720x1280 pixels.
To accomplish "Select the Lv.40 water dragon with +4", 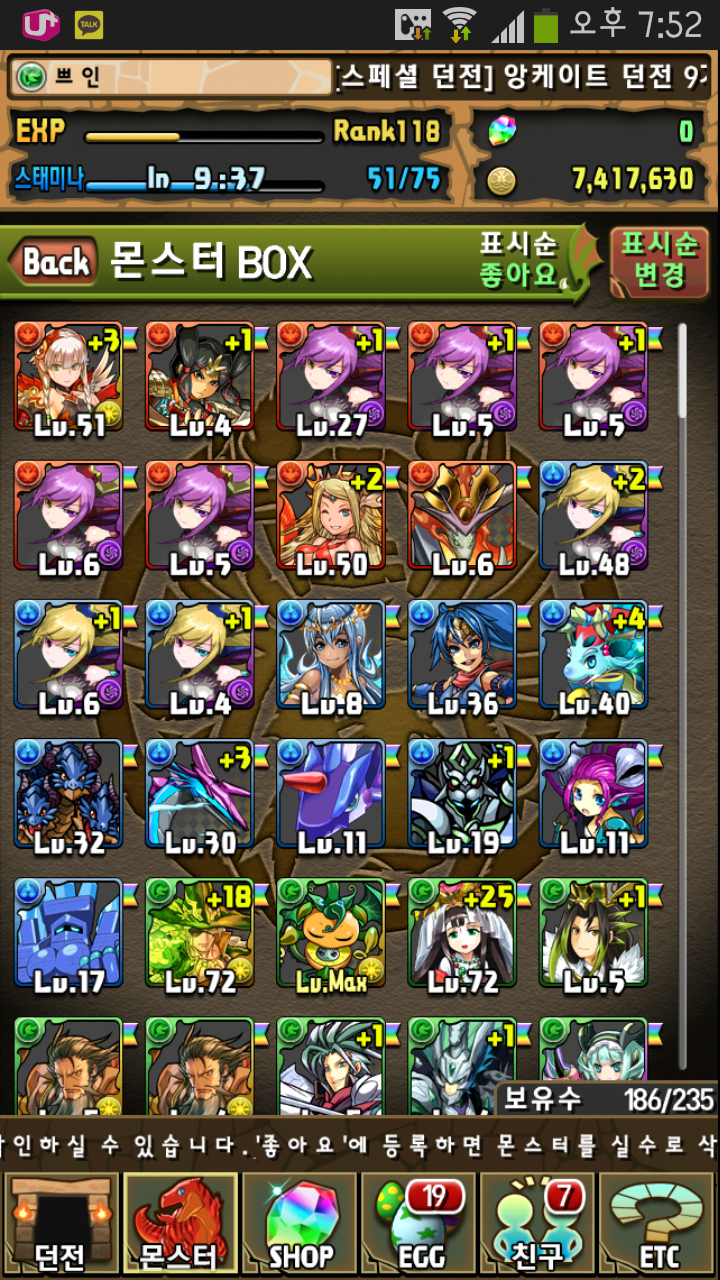I will [x=593, y=656].
